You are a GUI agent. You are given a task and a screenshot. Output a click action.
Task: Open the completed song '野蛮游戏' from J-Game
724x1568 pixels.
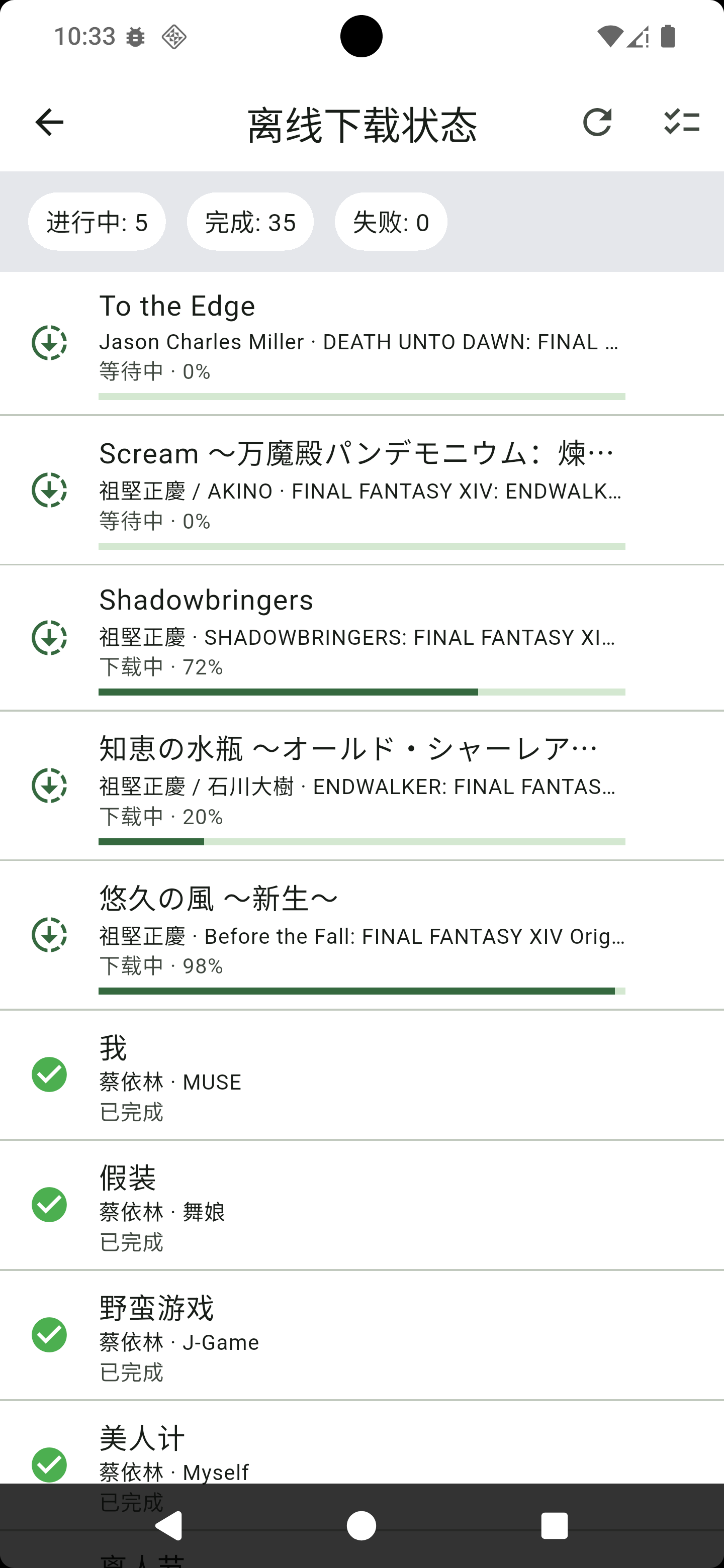(361, 1335)
